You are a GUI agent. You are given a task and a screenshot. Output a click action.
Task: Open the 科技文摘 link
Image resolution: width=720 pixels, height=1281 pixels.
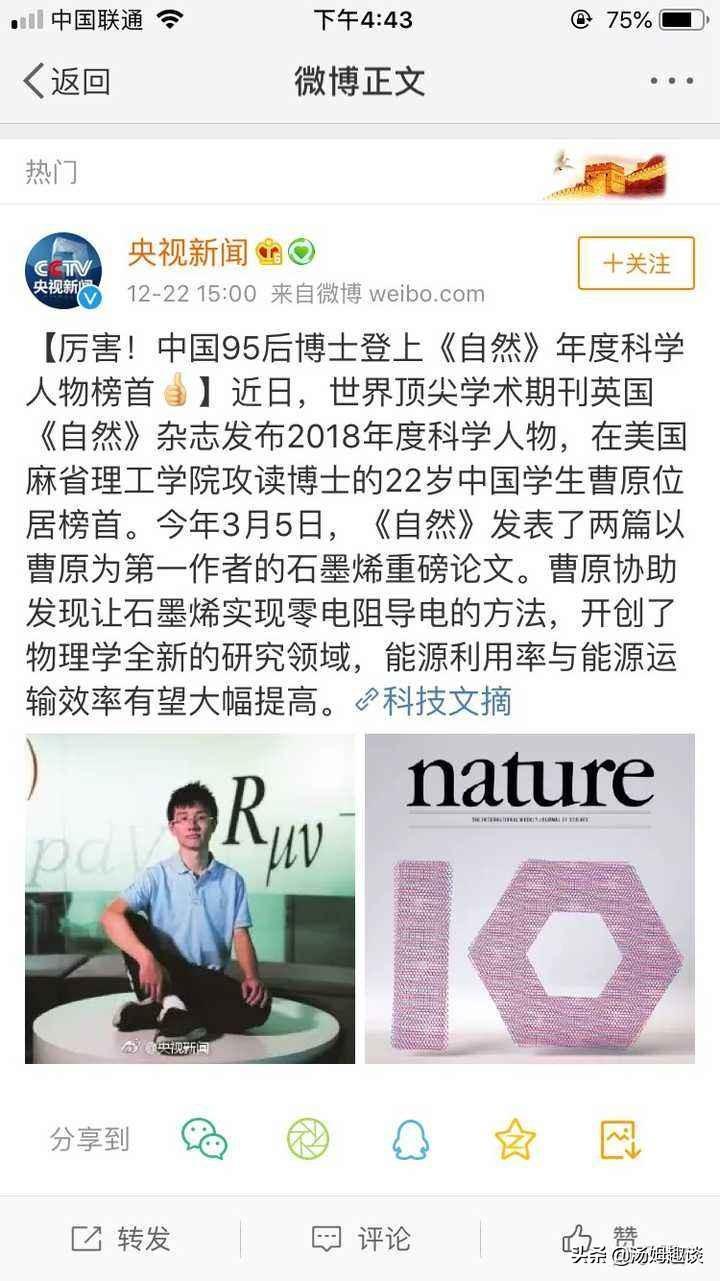(434, 701)
